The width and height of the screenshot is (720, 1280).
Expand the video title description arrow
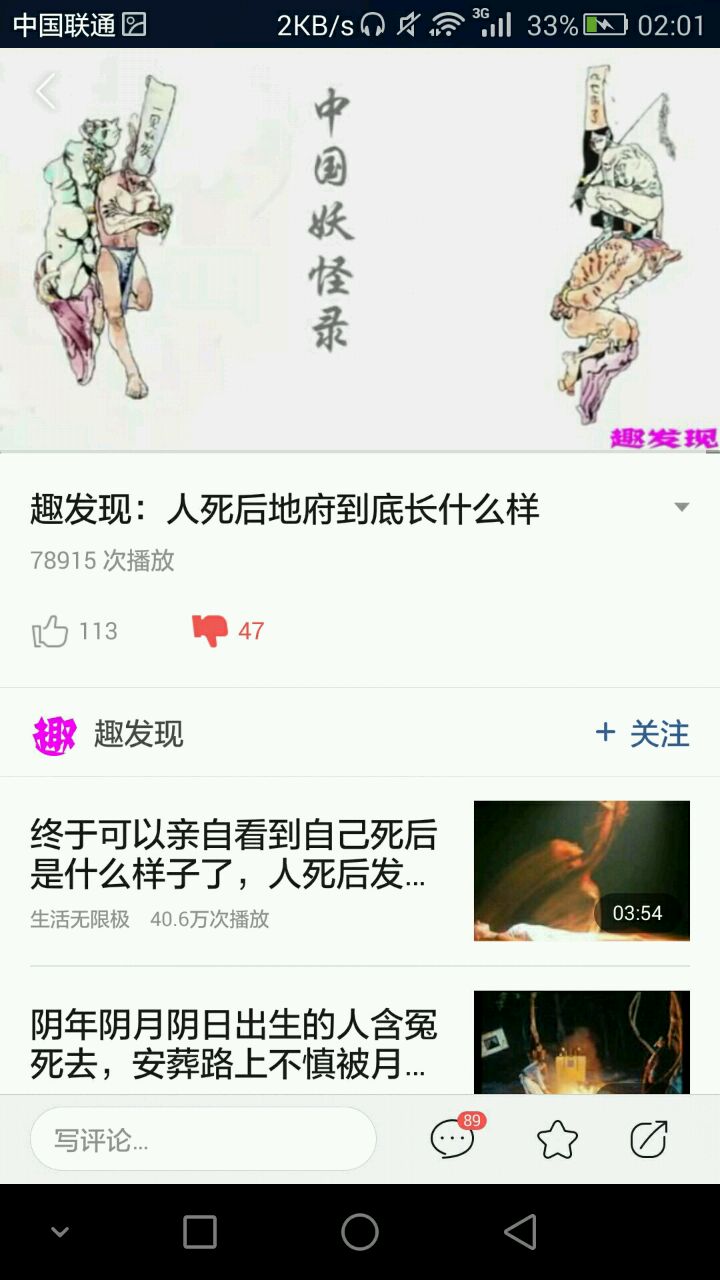point(682,507)
